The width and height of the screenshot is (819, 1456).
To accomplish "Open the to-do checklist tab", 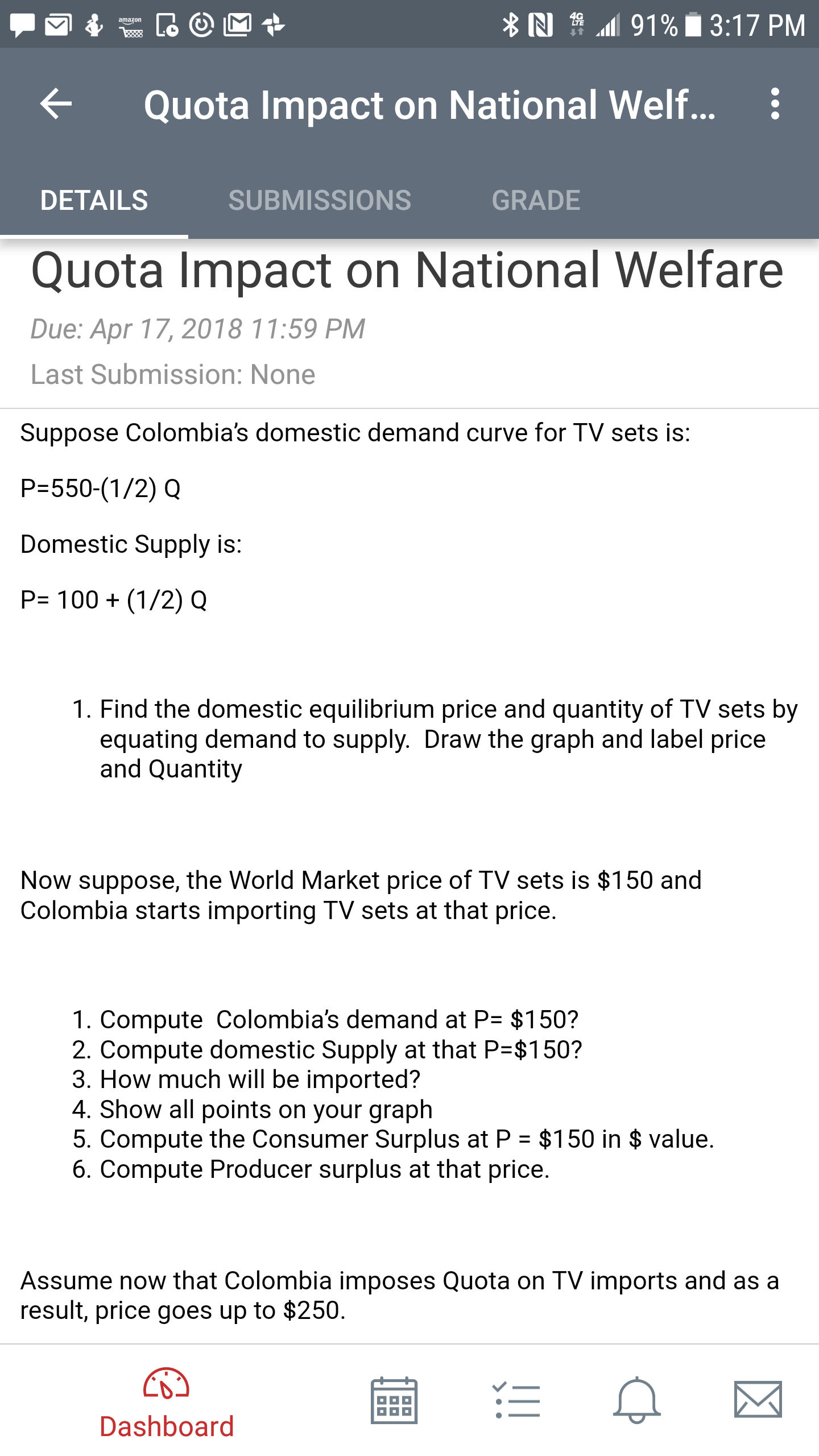I will (x=516, y=1400).
